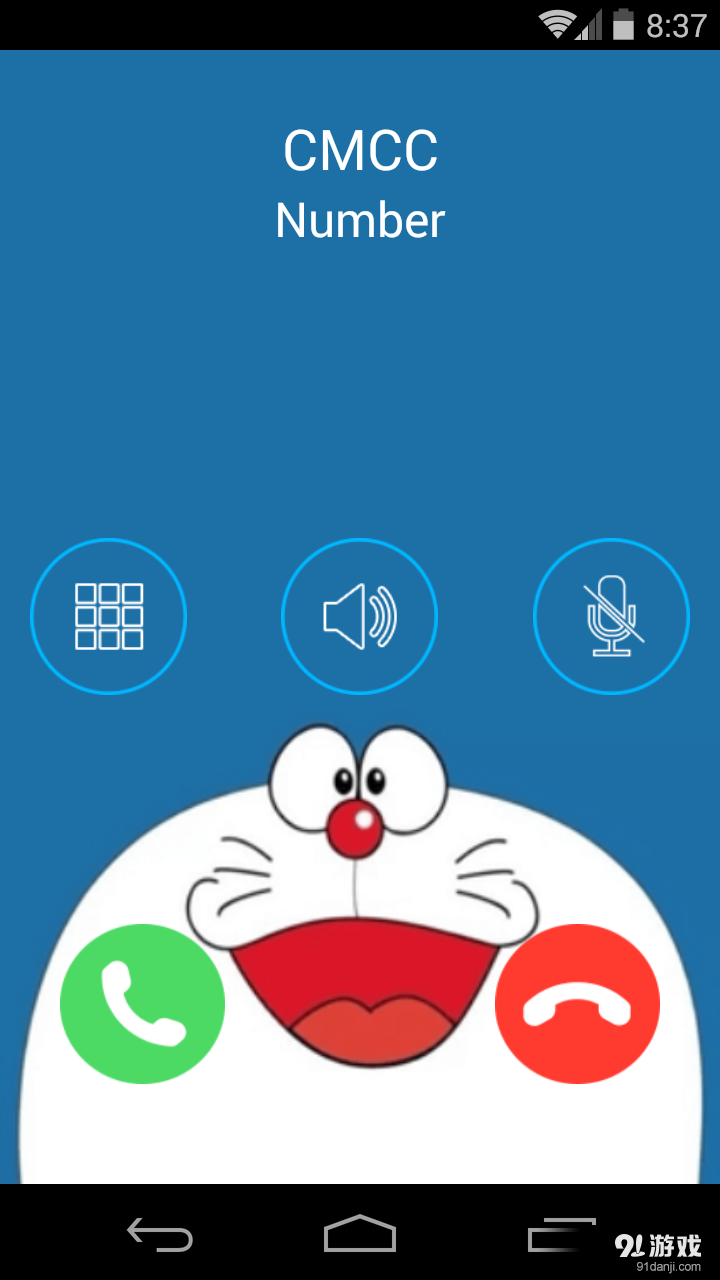This screenshot has height=1280, width=720.
Task: Go back using system back button
Action: [160, 1234]
